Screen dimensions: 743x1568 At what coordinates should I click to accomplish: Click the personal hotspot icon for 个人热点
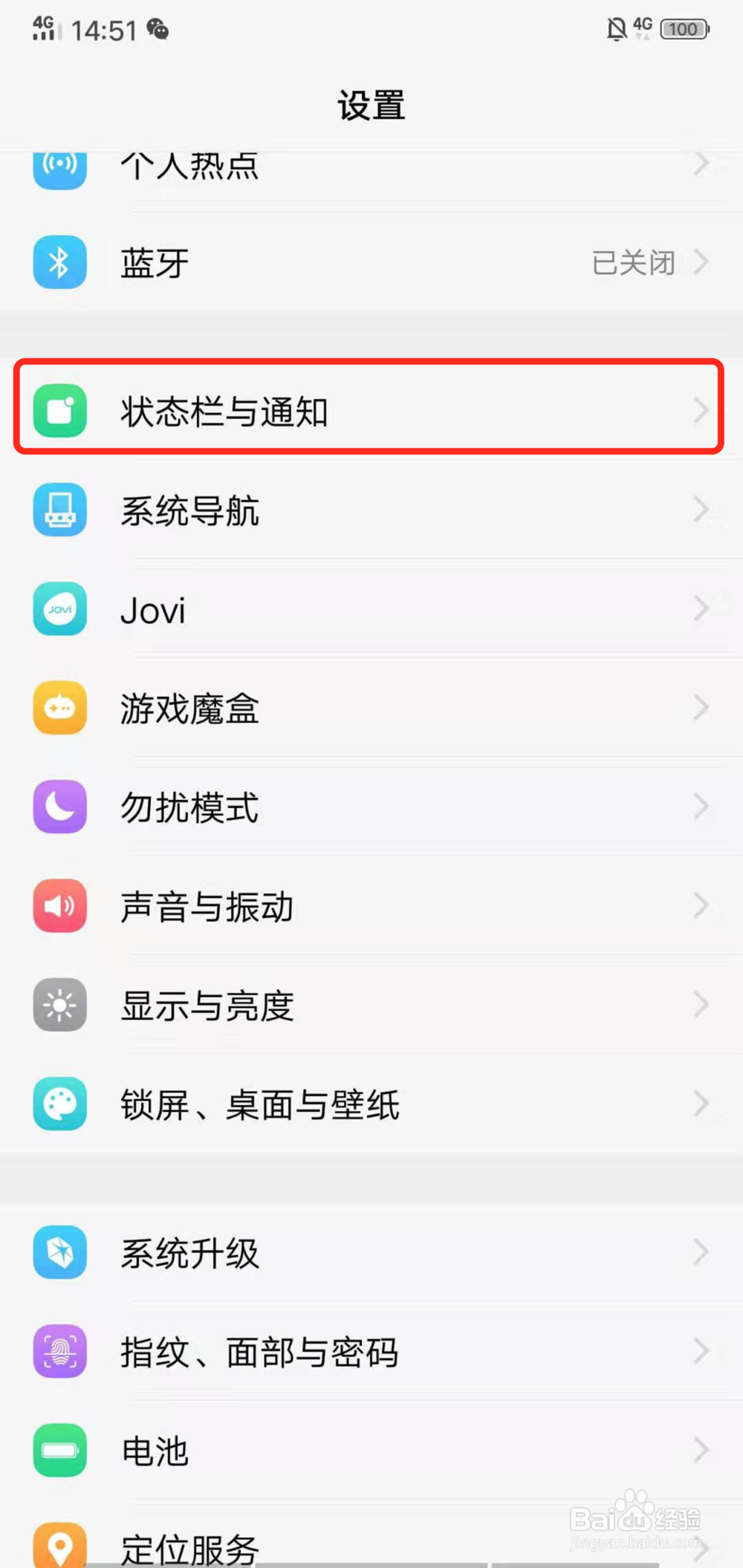point(59,166)
